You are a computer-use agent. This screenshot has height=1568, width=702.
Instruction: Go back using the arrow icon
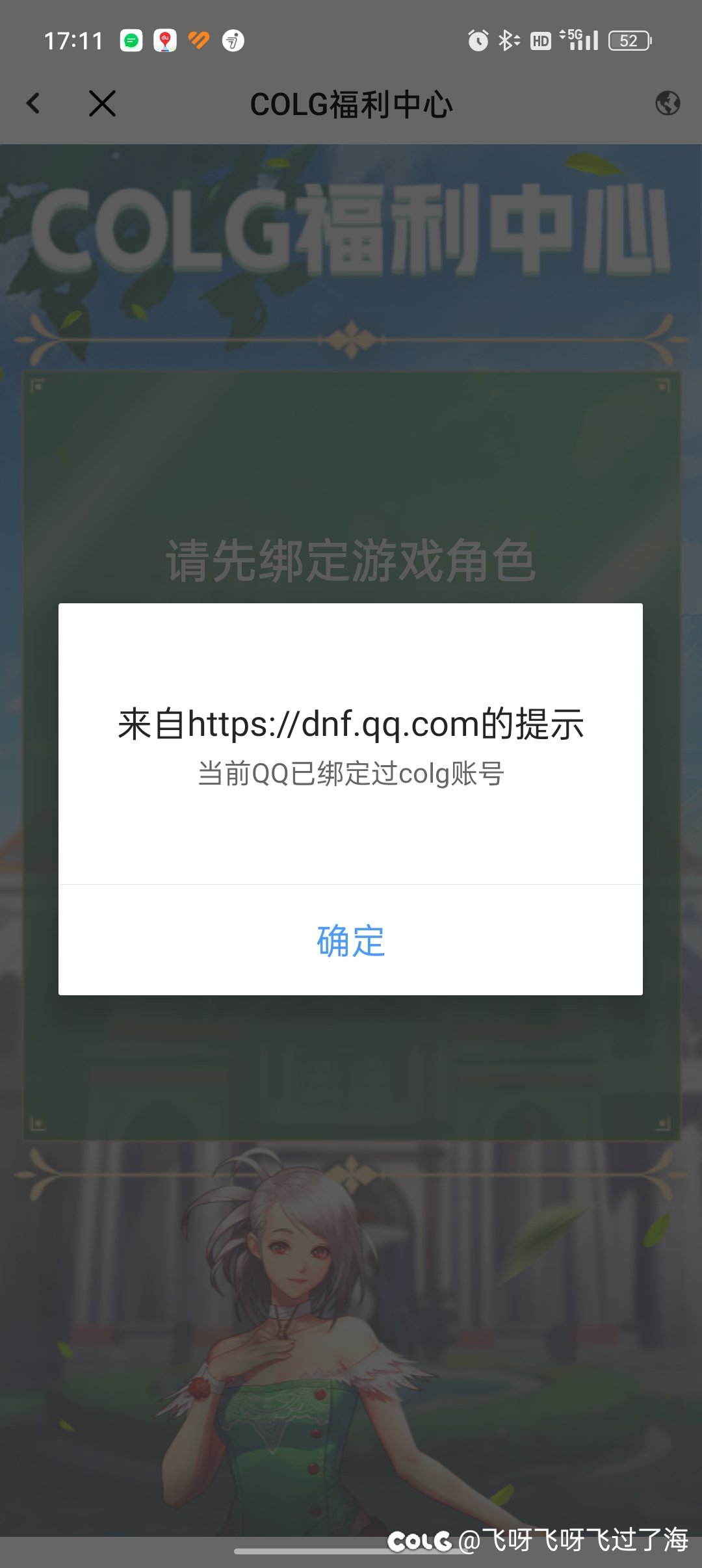click(33, 103)
